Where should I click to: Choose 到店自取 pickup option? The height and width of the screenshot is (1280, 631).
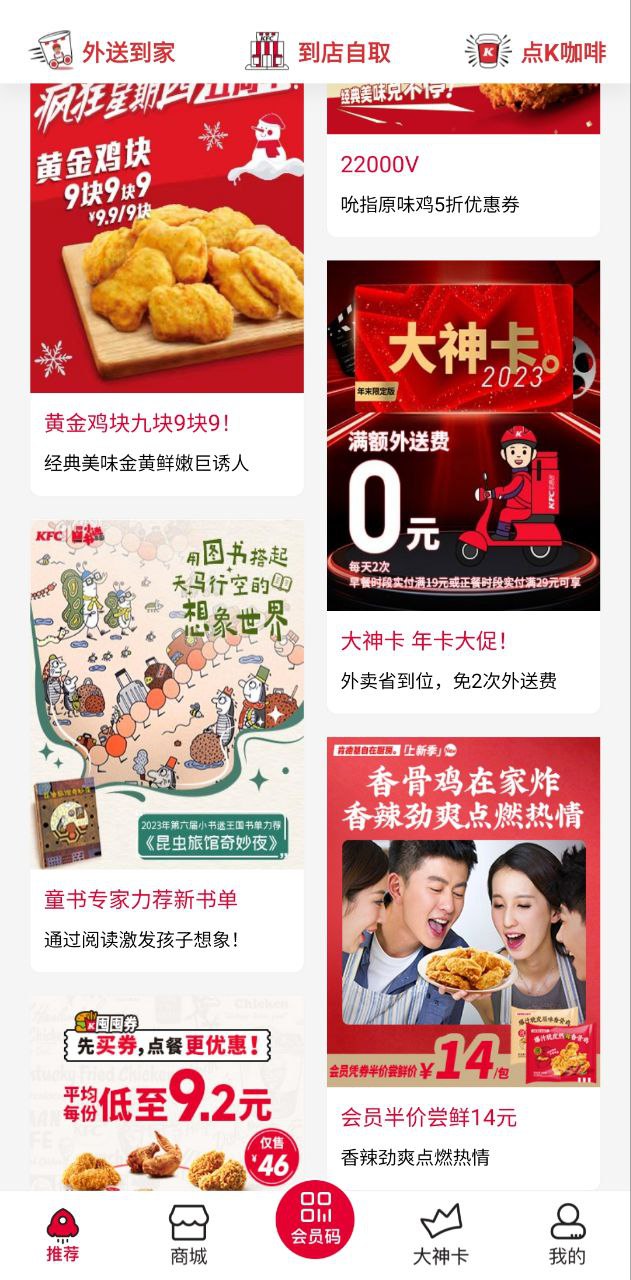(x=318, y=52)
